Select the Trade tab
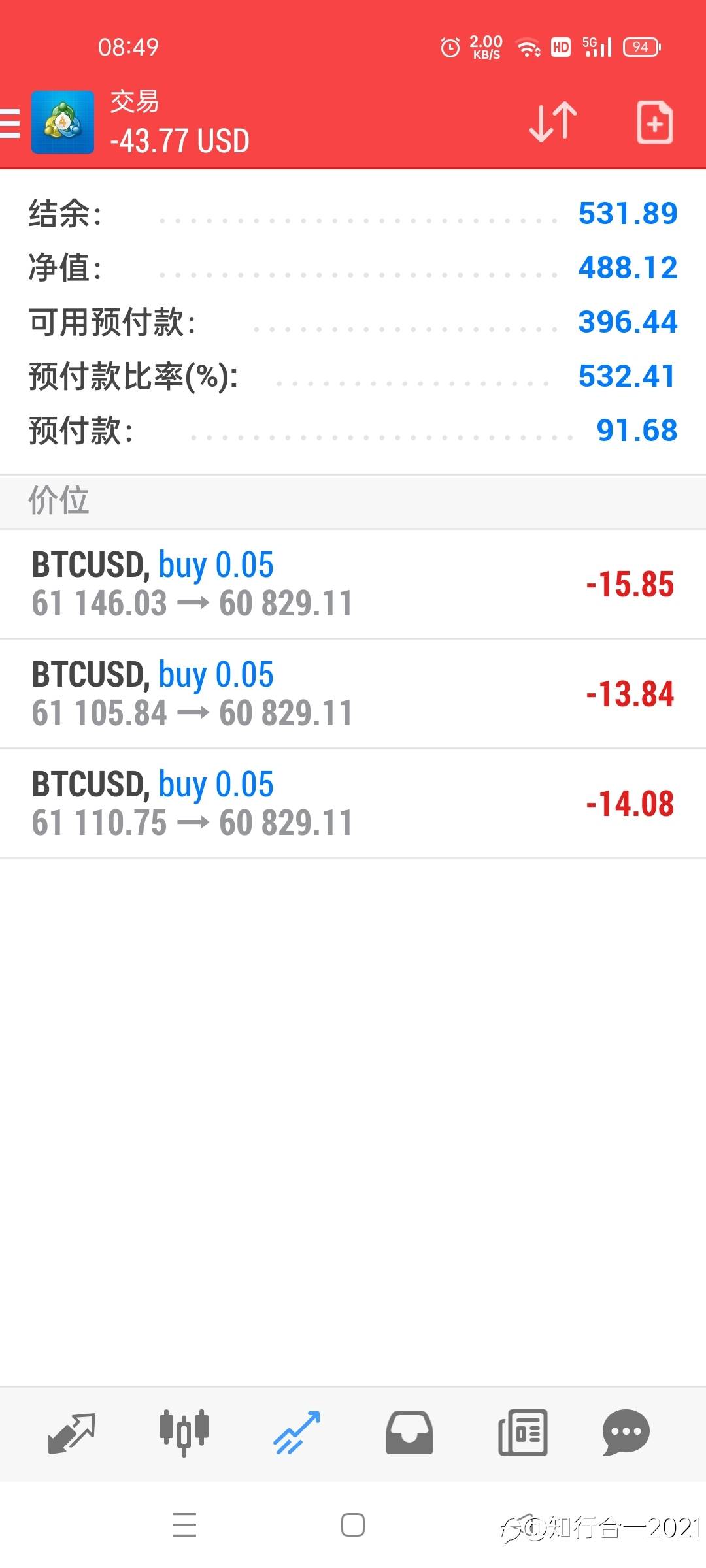 (x=297, y=1433)
